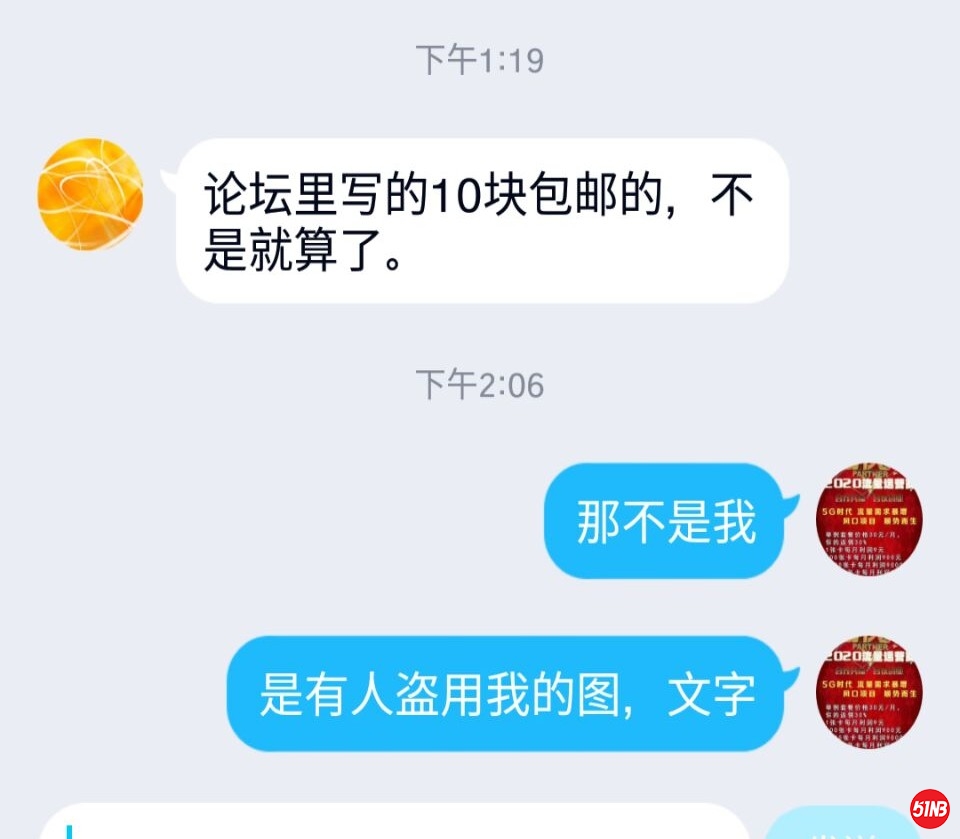Tap the avatar beside “那不是我”
The image size is (960, 839).
click(x=868, y=519)
